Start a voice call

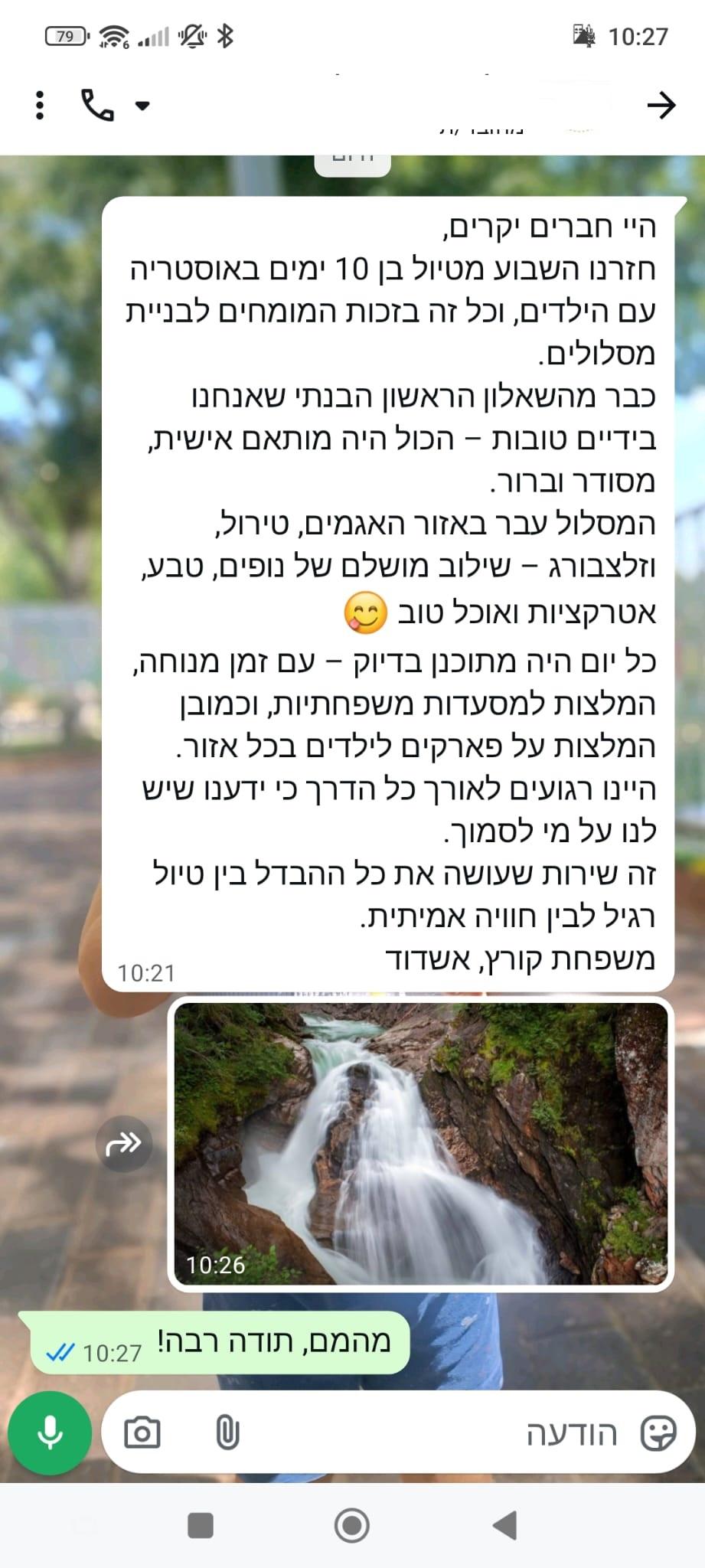coord(97,105)
